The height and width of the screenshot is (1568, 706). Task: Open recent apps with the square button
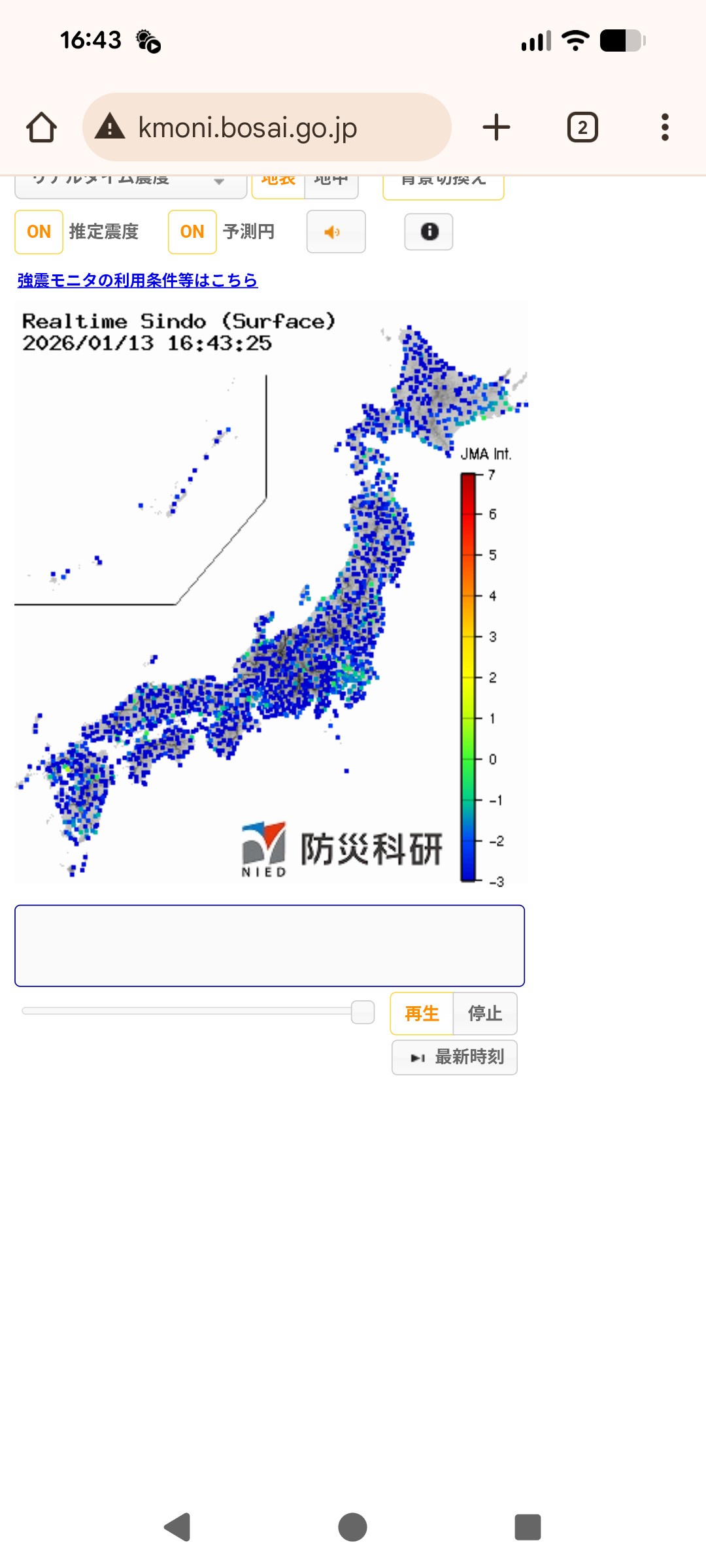[x=528, y=1527]
